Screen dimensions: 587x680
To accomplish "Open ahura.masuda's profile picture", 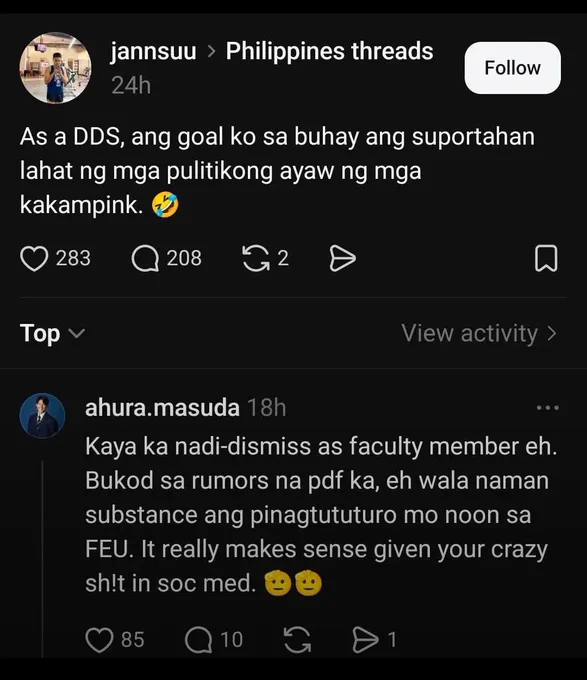I will pyautogui.click(x=42, y=415).
